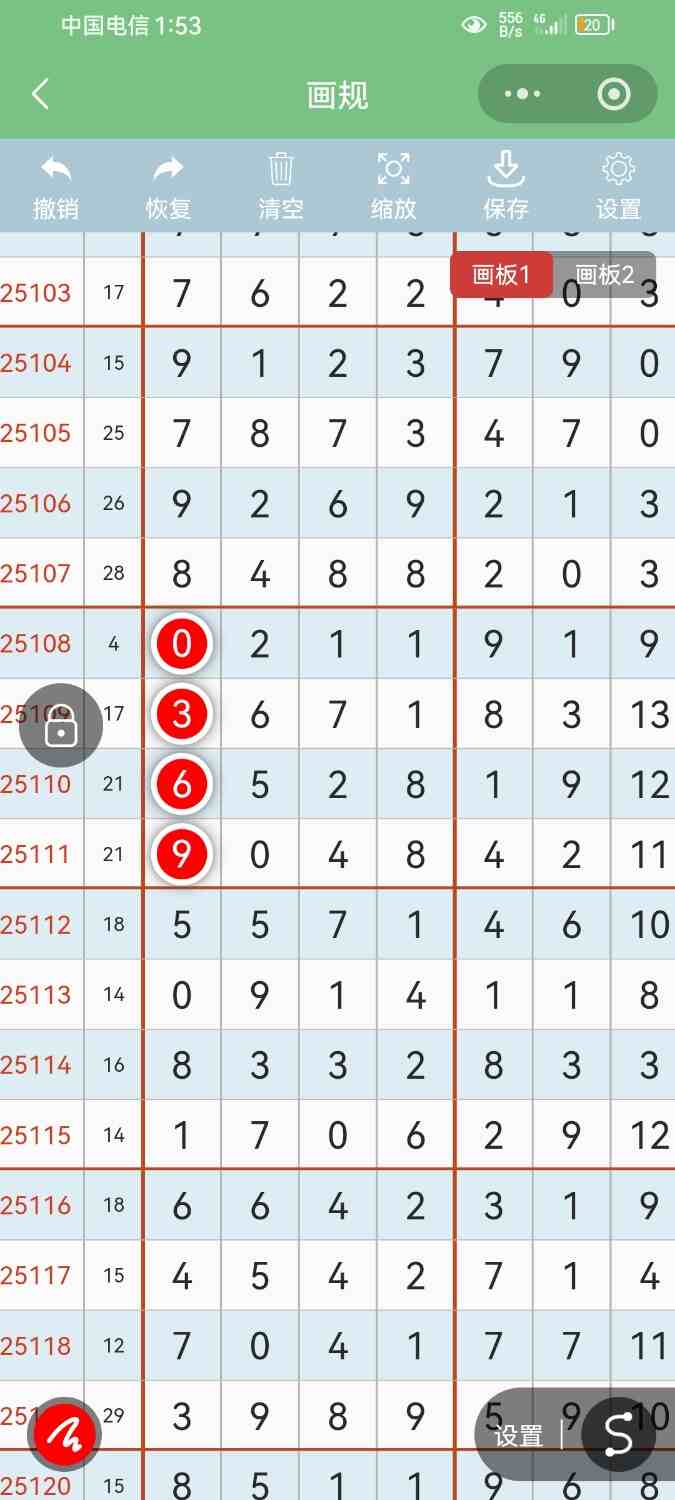Switch to 画板2
This screenshot has height=1500, width=675.
tap(605, 275)
